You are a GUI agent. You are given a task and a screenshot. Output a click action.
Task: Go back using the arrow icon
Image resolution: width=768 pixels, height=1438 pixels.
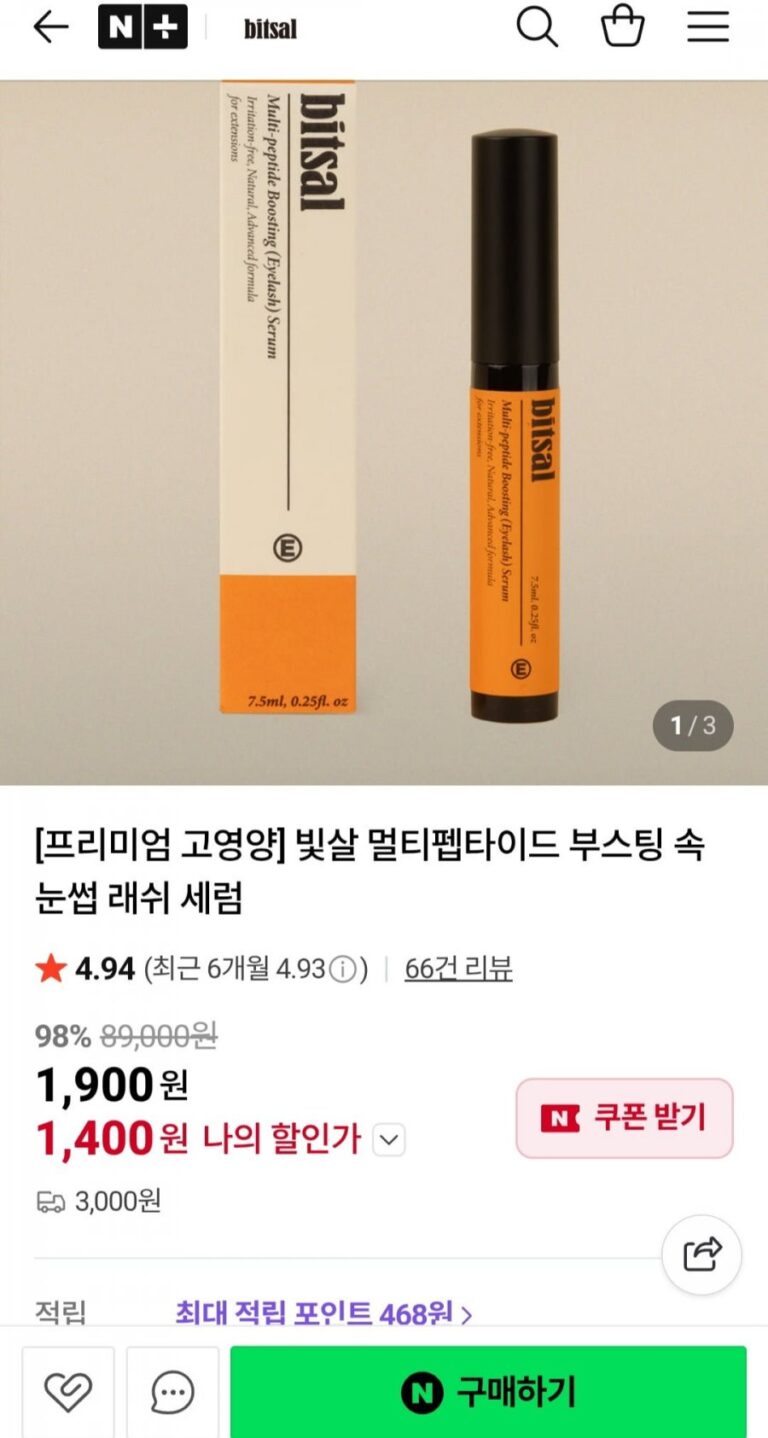(x=50, y=28)
